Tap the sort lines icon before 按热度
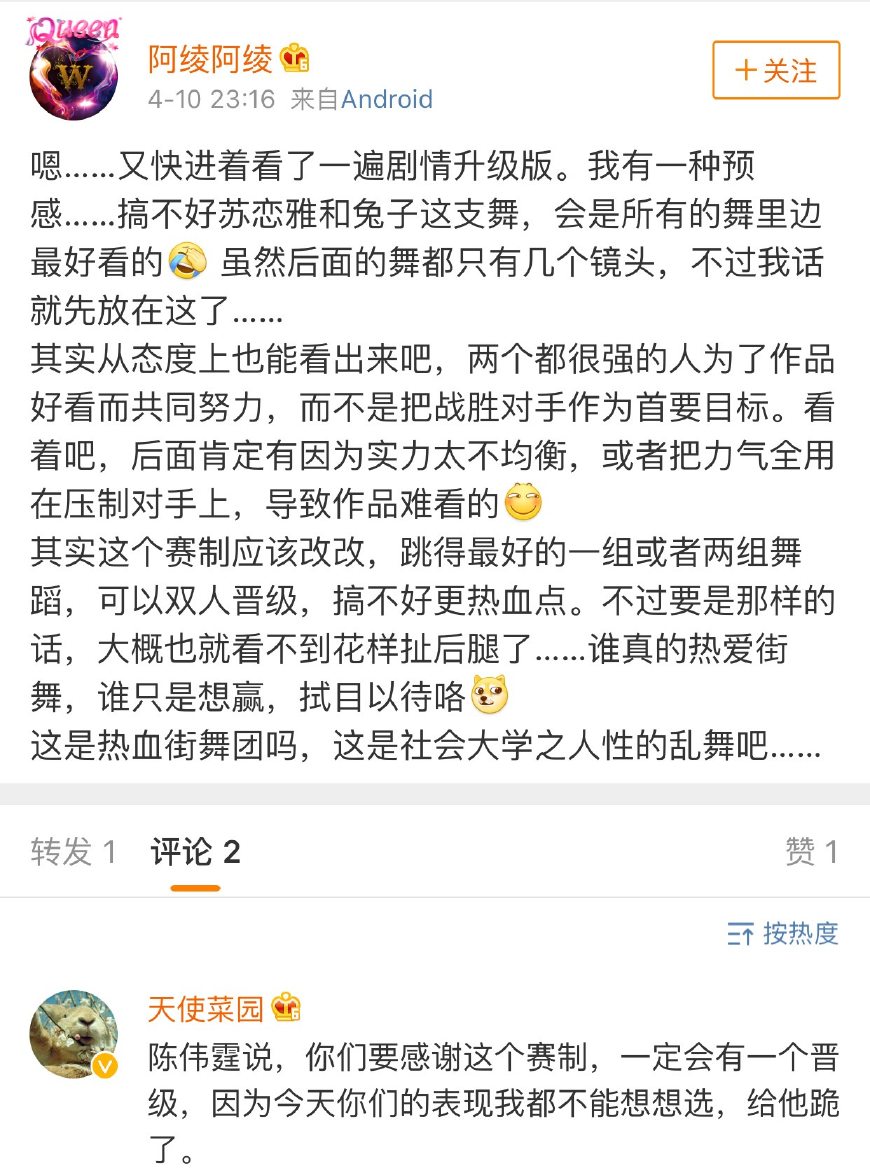The image size is (870, 1175). pyautogui.click(x=741, y=932)
